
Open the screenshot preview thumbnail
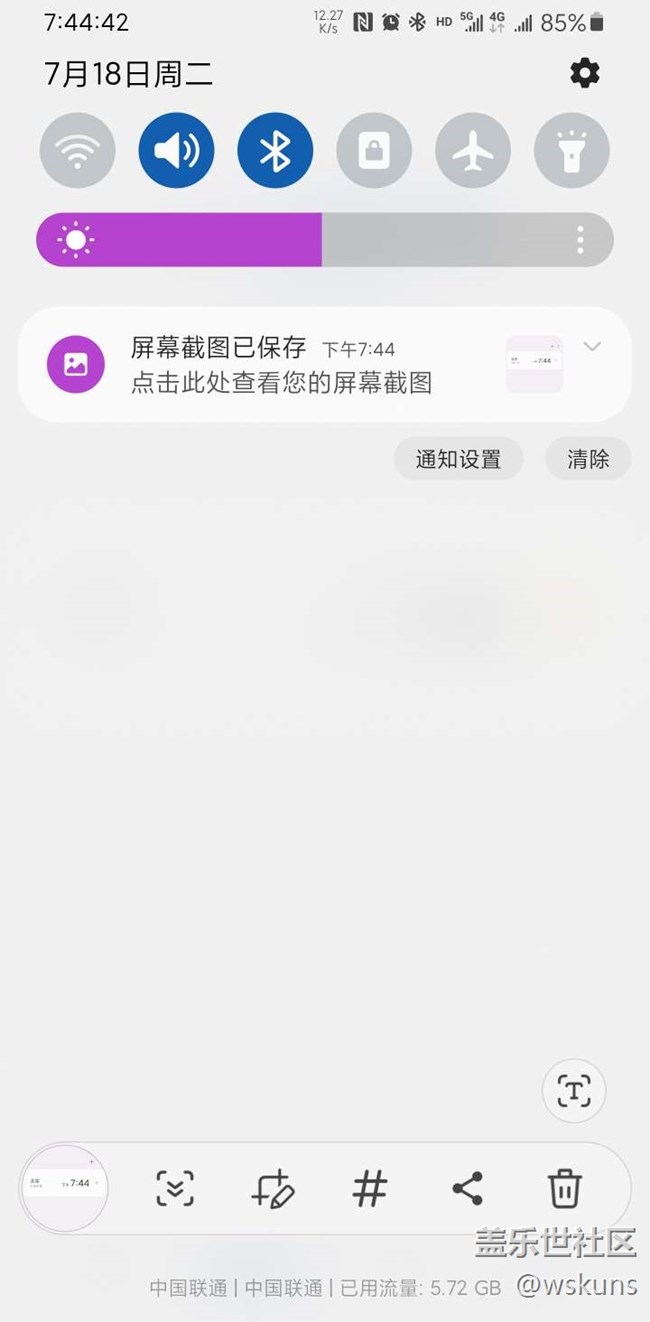[65, 1188]
